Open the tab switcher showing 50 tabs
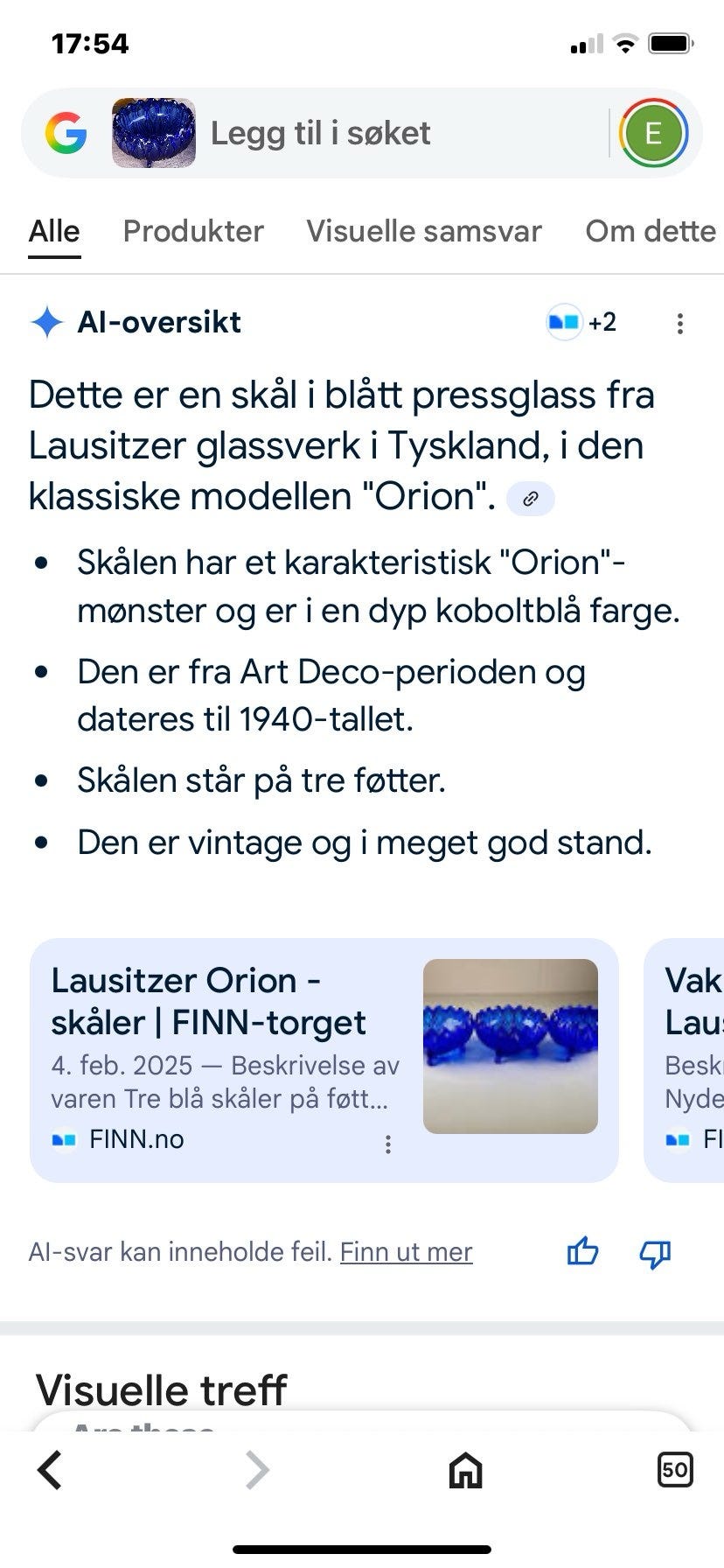This screenshot has width=724, height=1568. pos(673,1470)
